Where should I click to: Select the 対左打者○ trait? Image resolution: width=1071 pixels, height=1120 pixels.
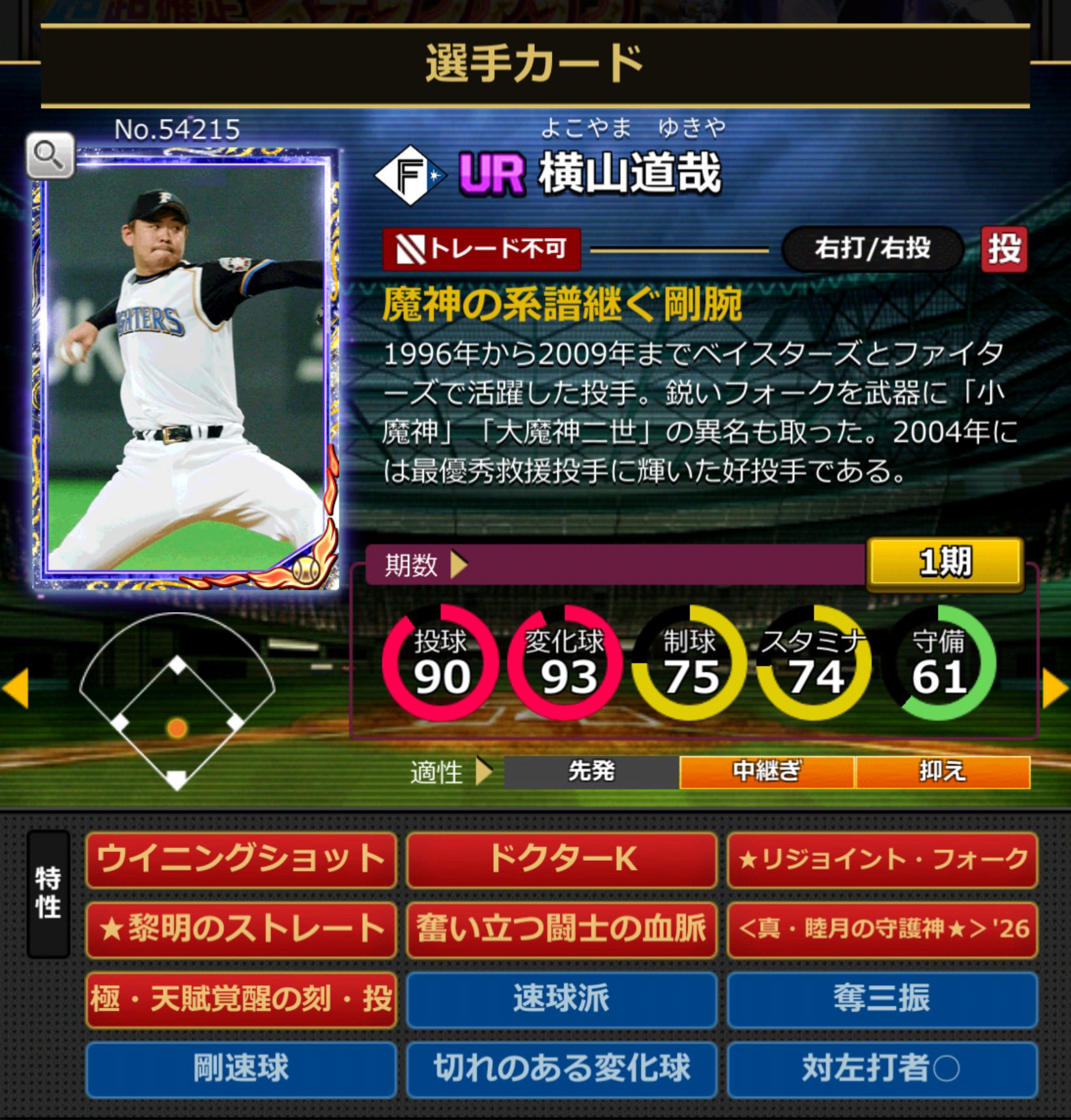tap(882, 1069)
